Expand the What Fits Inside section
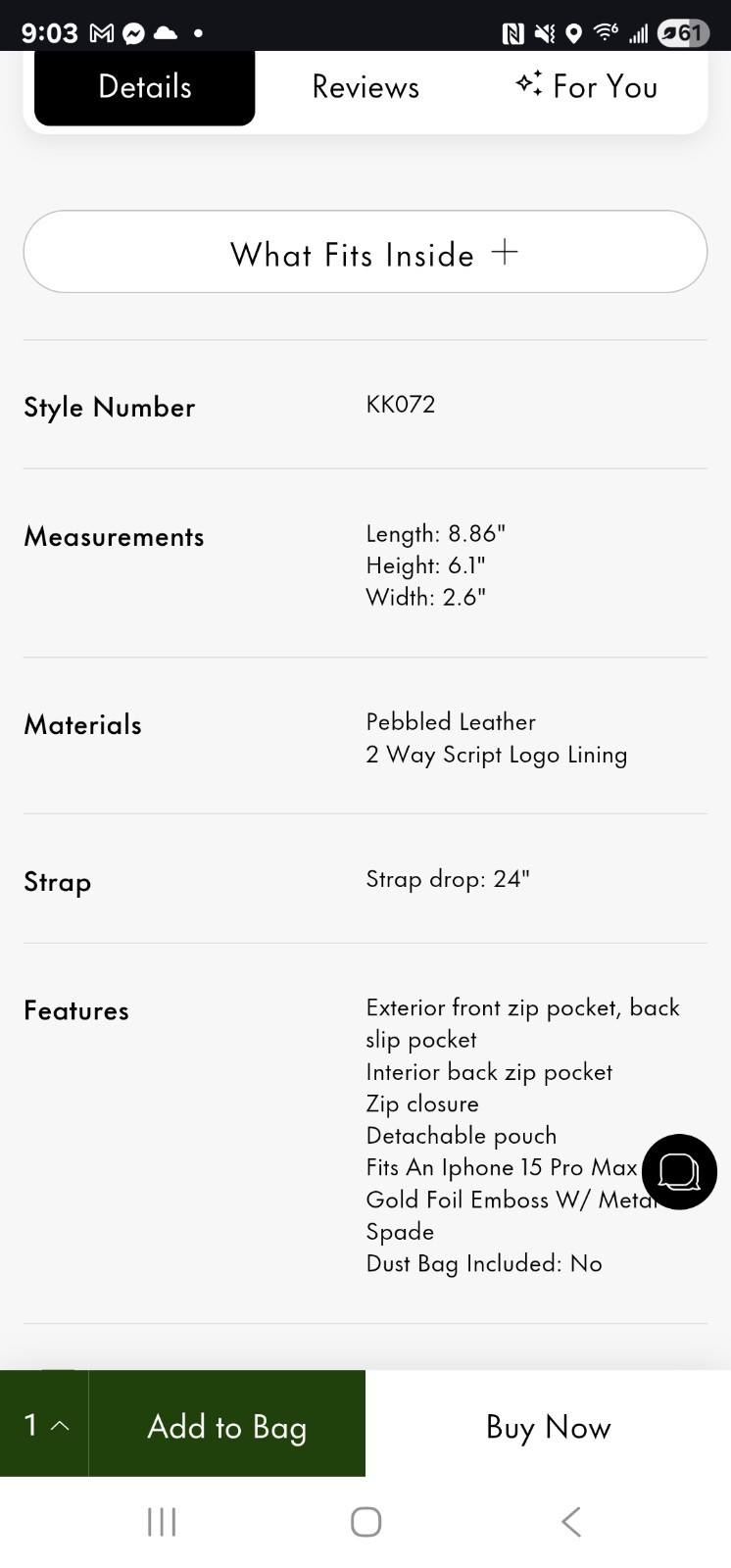The image size is (731, 1568). [365, 253]
